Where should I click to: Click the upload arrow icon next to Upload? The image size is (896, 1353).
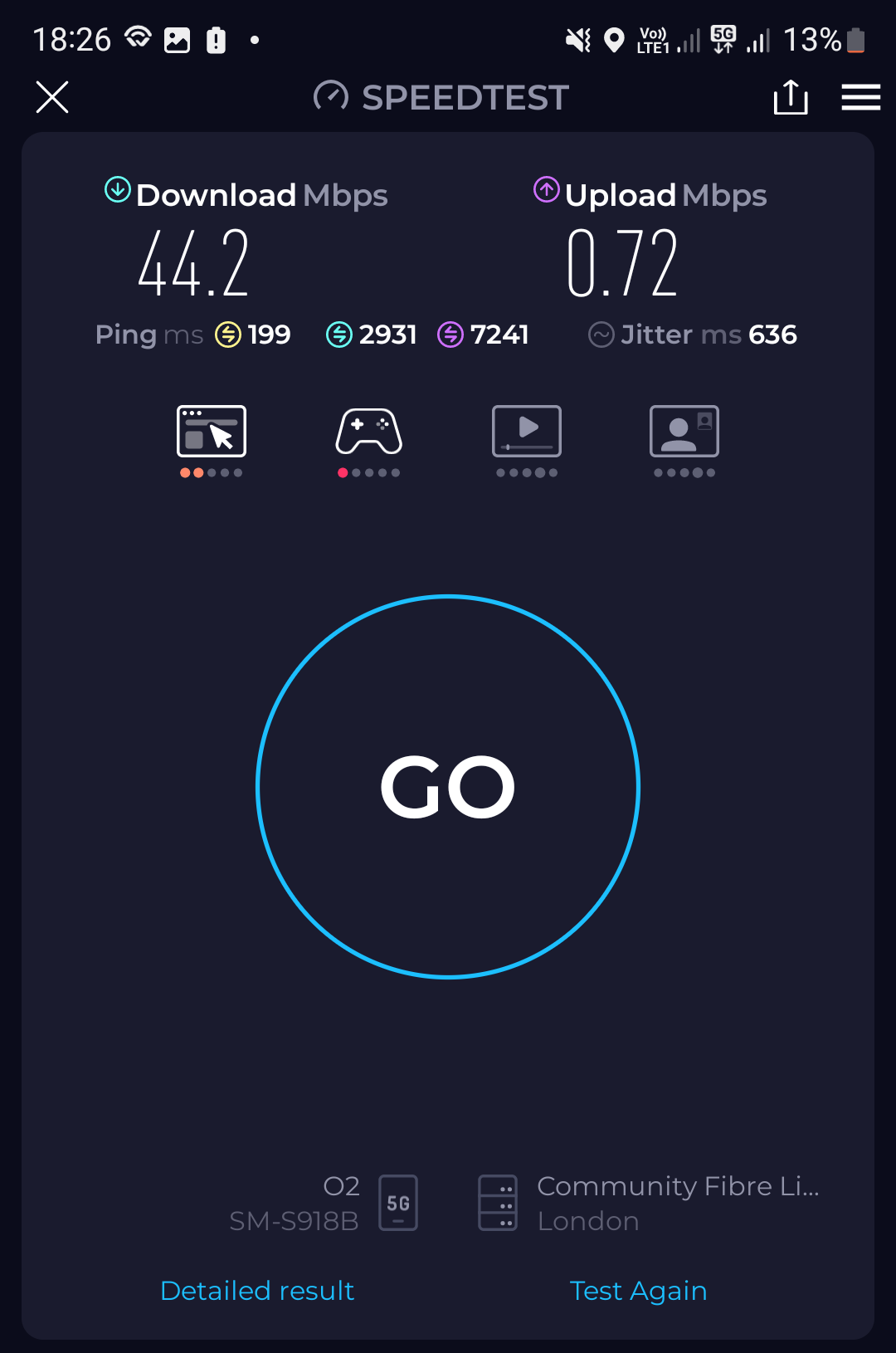546,188
